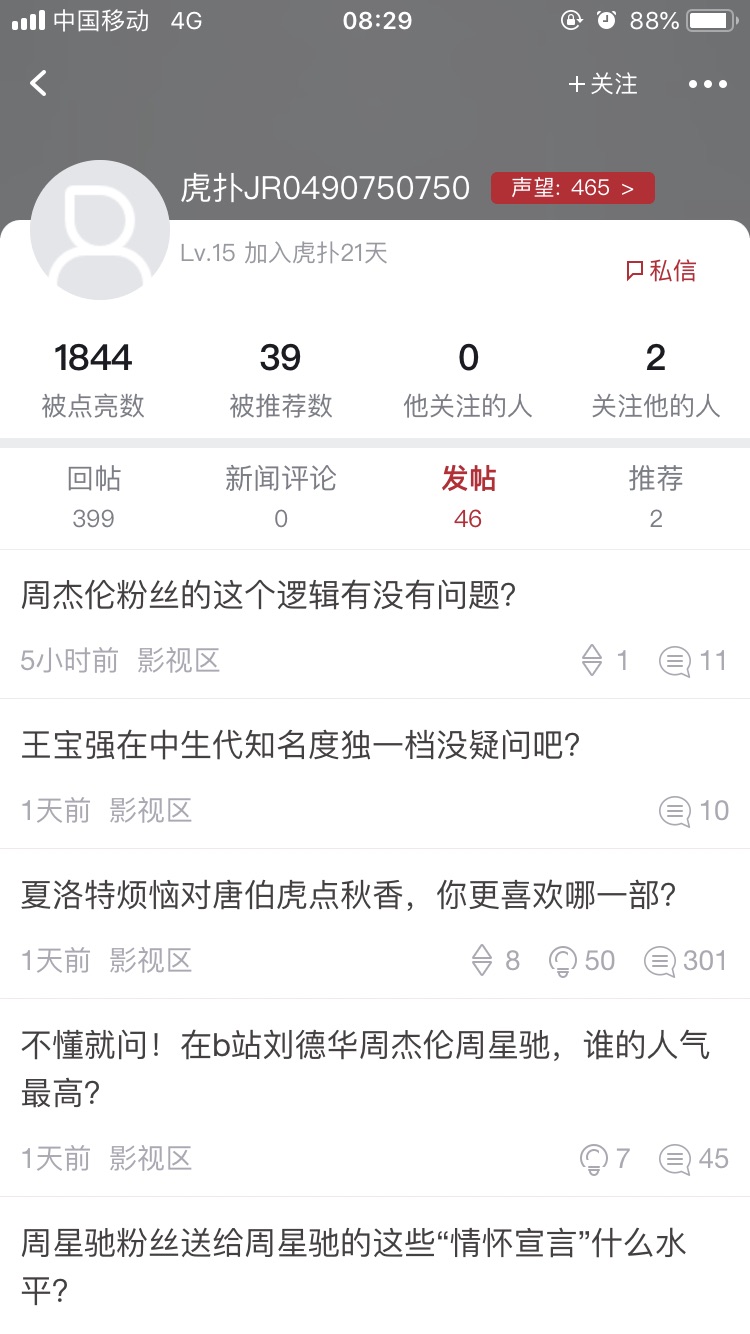
Task: Open the three-dot overflow menu
Action: 708,84
